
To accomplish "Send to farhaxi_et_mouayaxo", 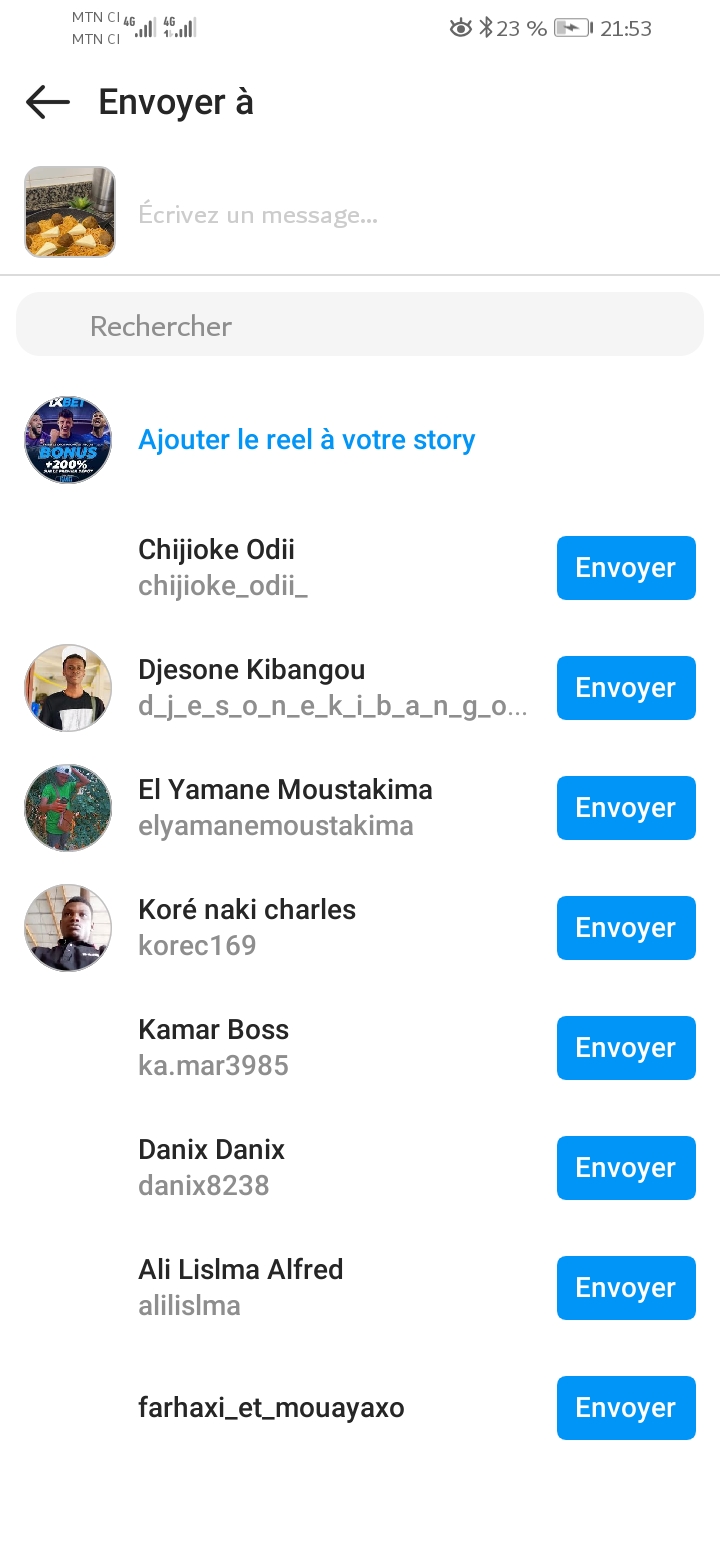I will click(625, 1408).
